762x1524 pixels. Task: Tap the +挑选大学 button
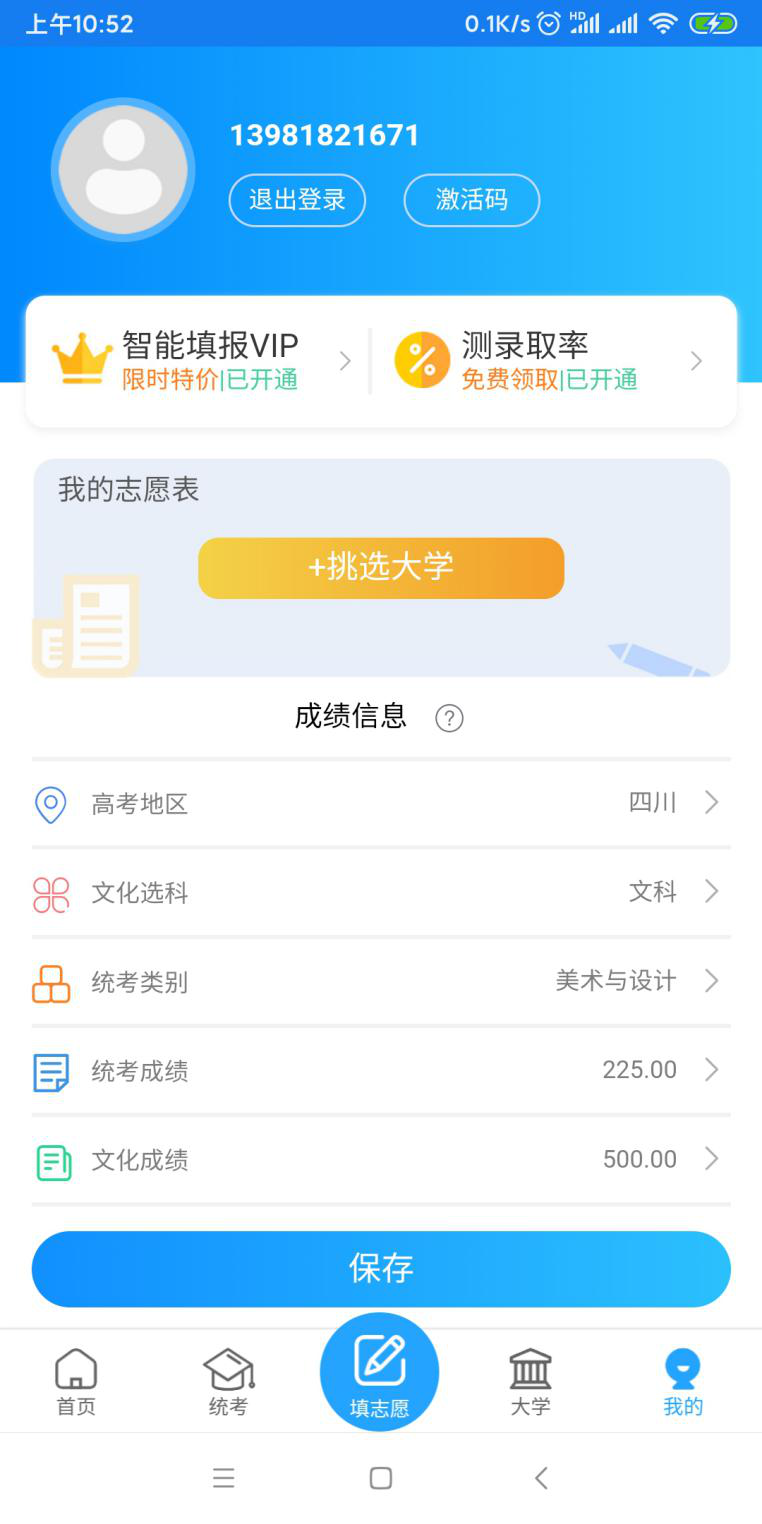pos(381,568)
